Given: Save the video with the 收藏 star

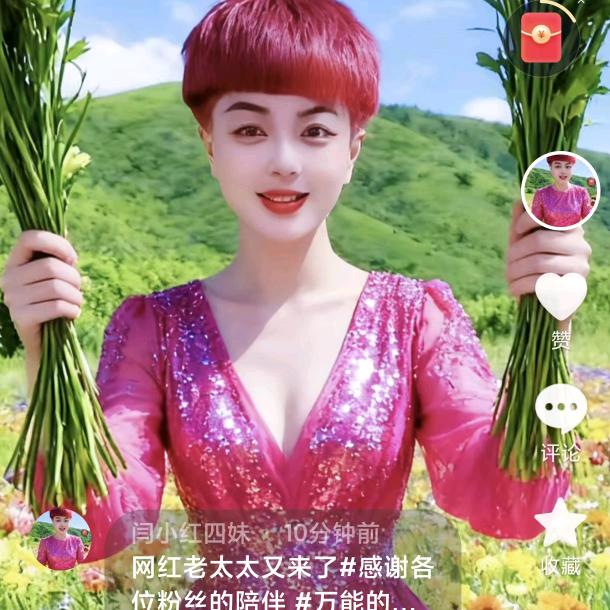Looking at the screenshot, I should point(560,523).
